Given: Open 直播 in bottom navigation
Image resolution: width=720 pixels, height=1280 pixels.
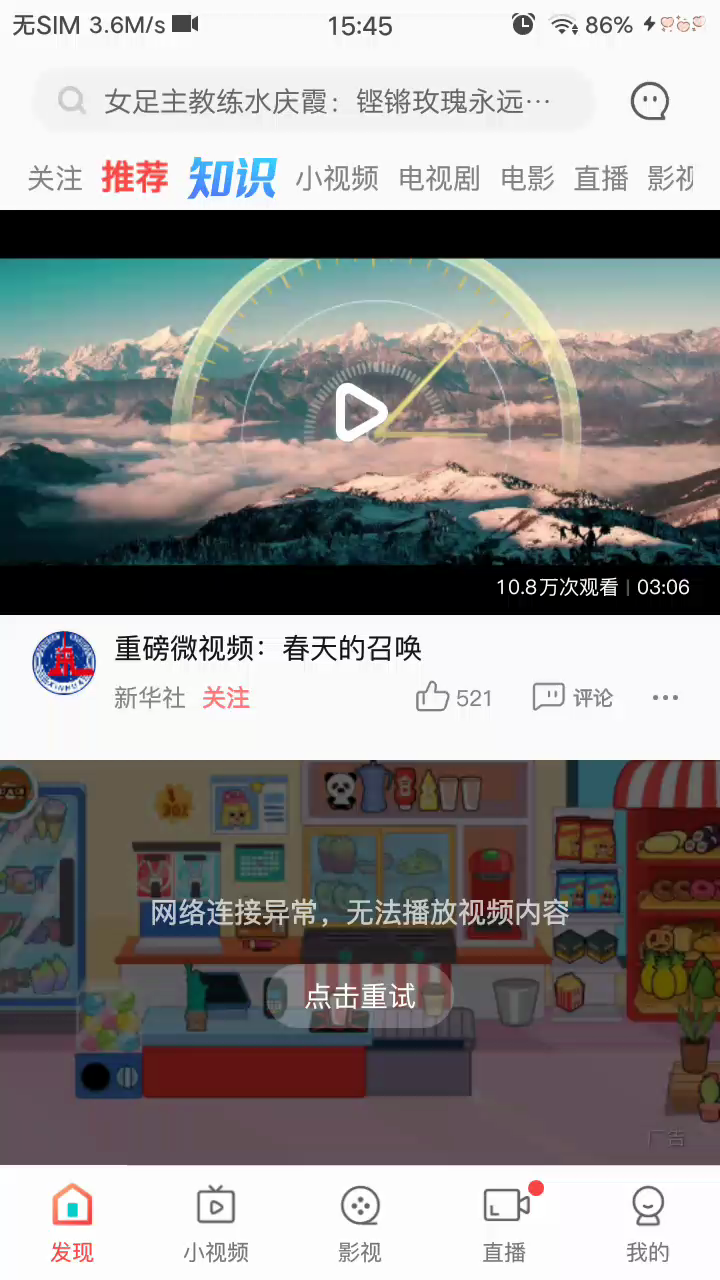Looking at the screenshot, I should 504,1224.
